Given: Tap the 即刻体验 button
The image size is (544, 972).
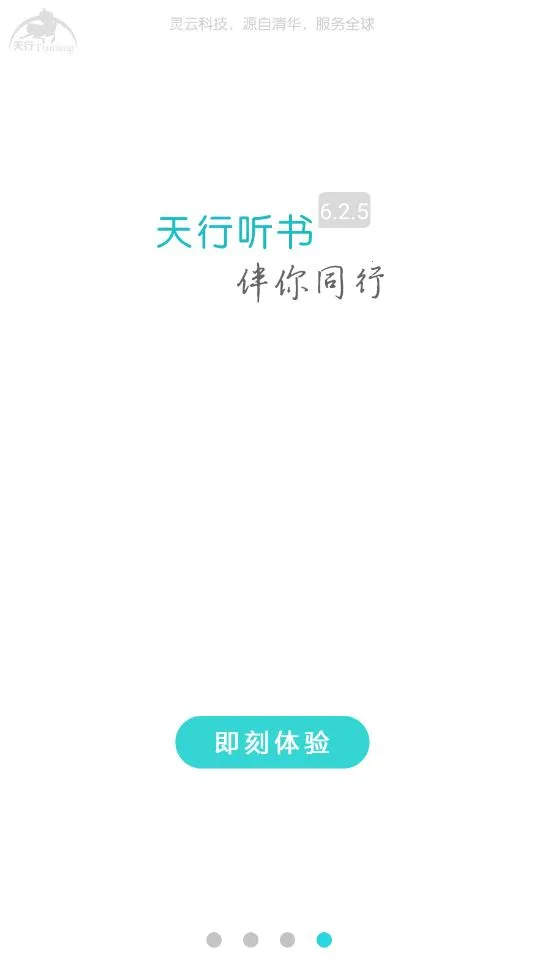Looking at the screenshot, I should click(272, 742).
